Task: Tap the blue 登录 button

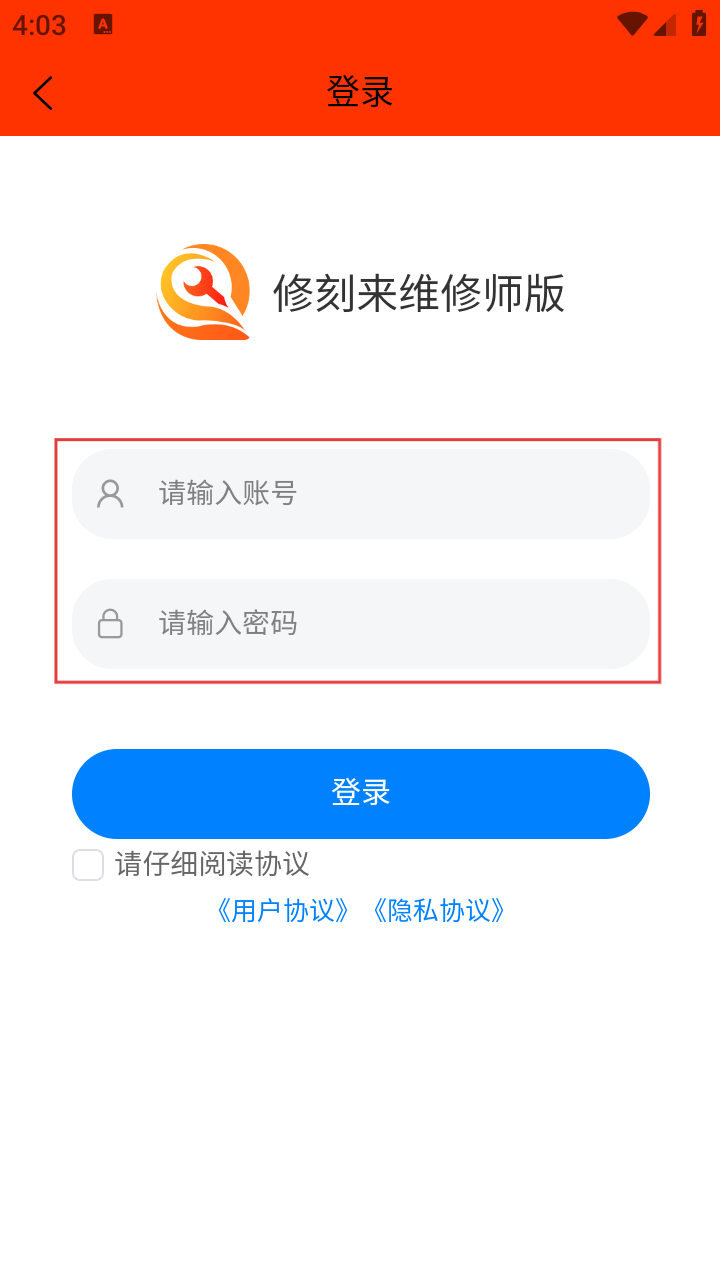Action: coord(361,794)
